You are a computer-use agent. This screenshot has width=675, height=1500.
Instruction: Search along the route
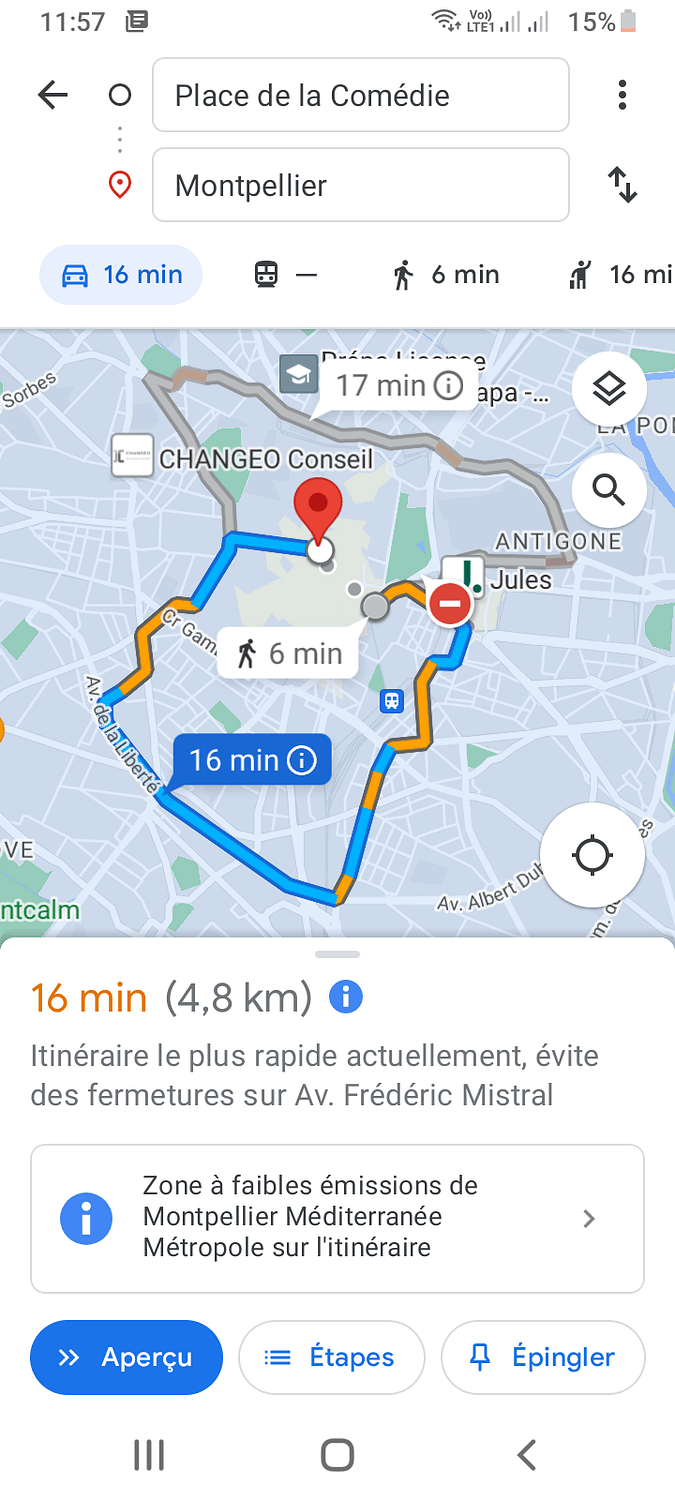pos(609,490)
